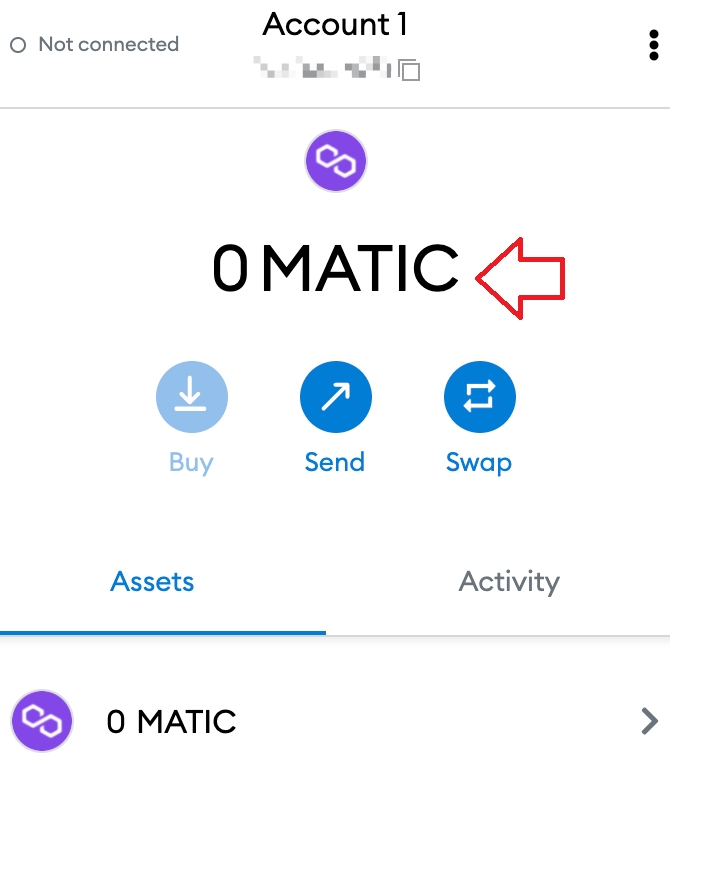727x878 pixels.
Task: Open the 0 MATIC asset row
Action: coord(335,721)
